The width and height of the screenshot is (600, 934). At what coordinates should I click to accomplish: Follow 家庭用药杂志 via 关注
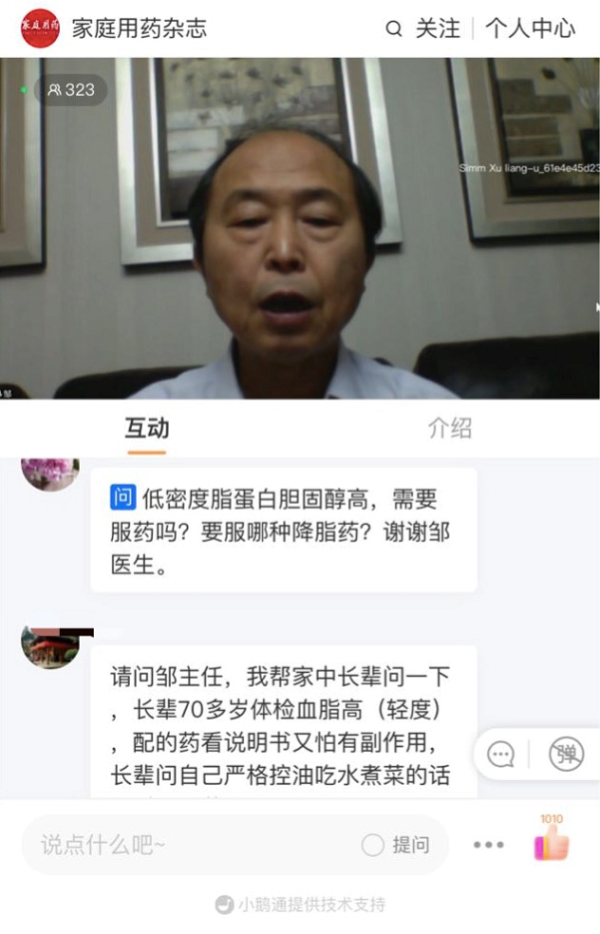click(x=438, y=28)
